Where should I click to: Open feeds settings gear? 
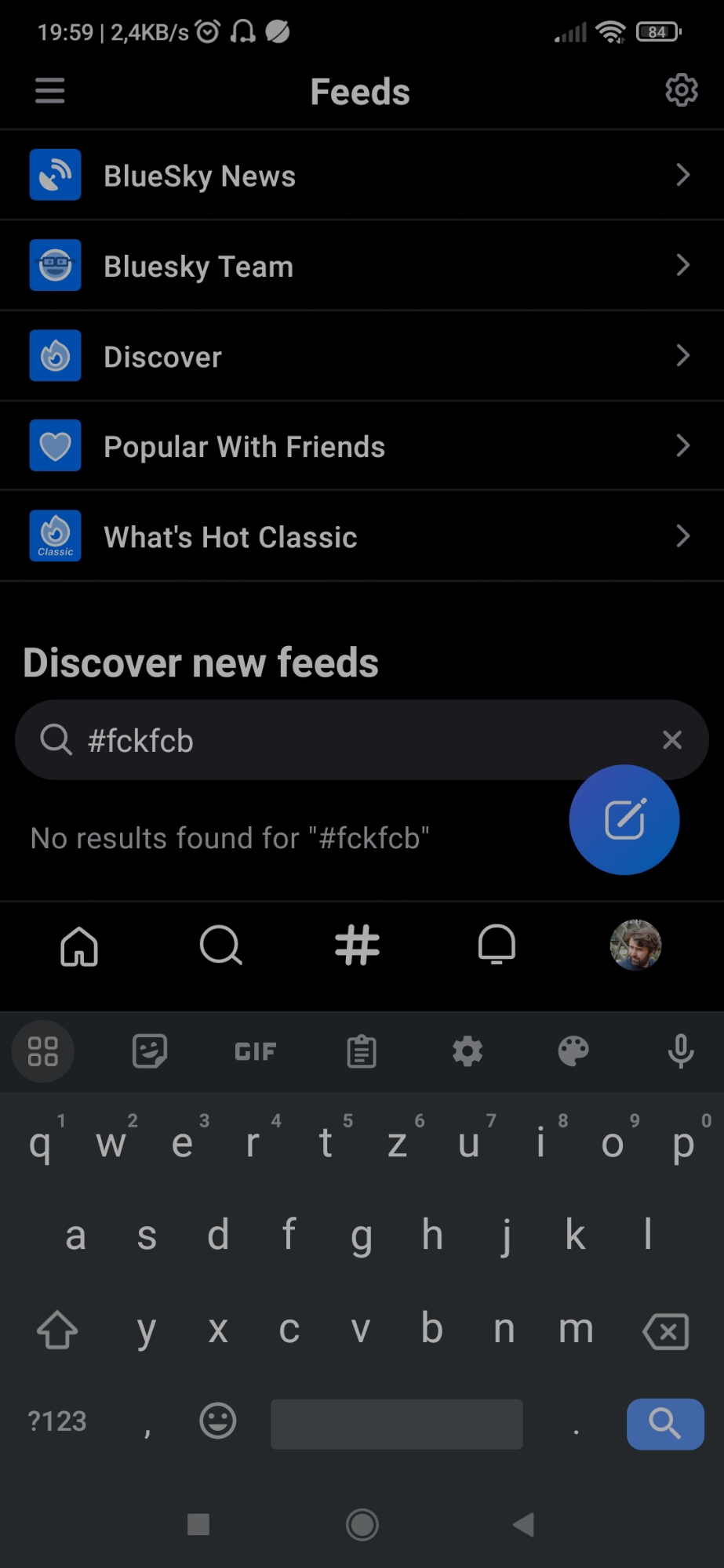pyautogui.click(x=681, y=91)
